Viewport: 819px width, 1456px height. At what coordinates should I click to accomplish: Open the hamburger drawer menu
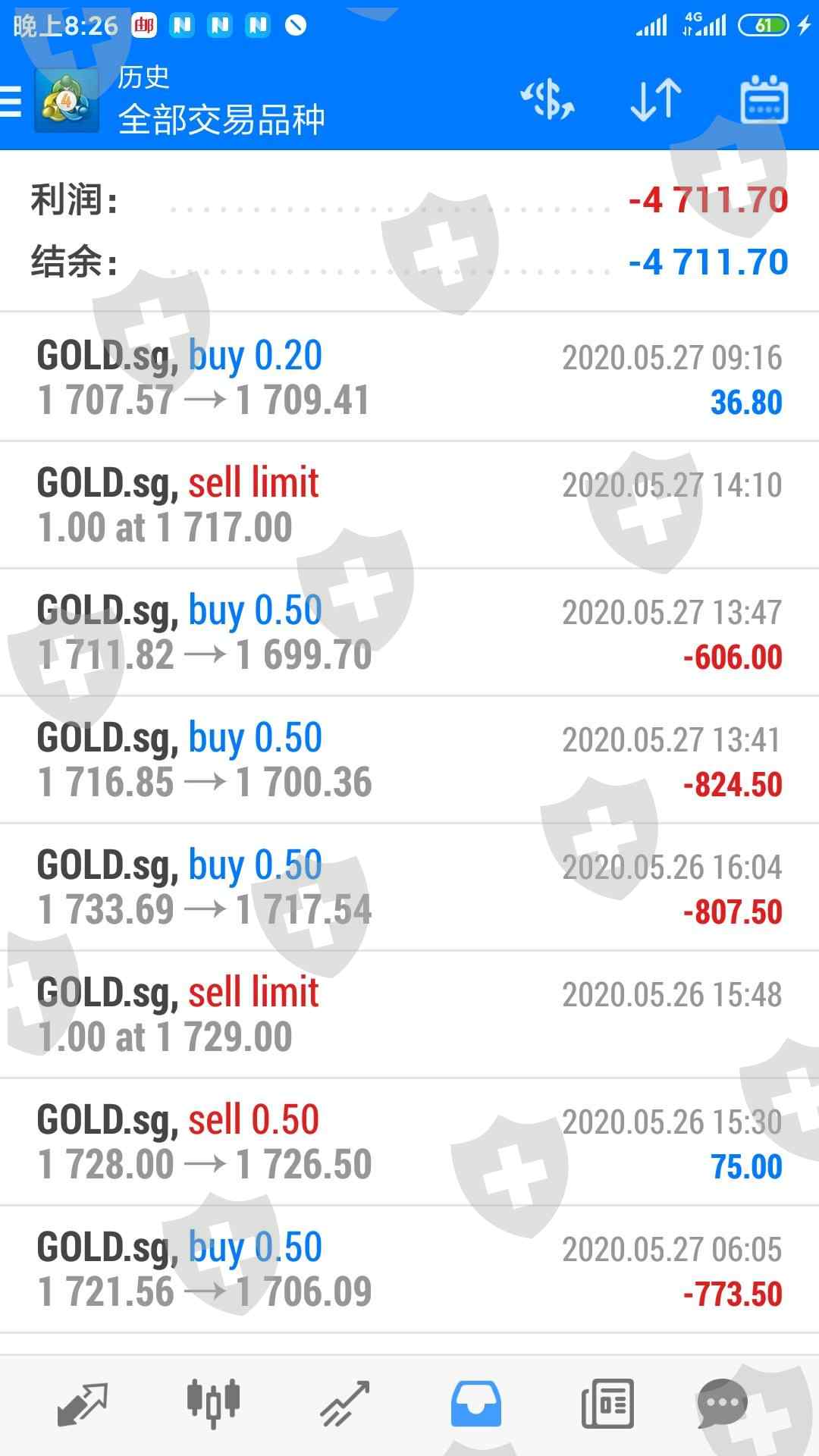tap(12, 101)
